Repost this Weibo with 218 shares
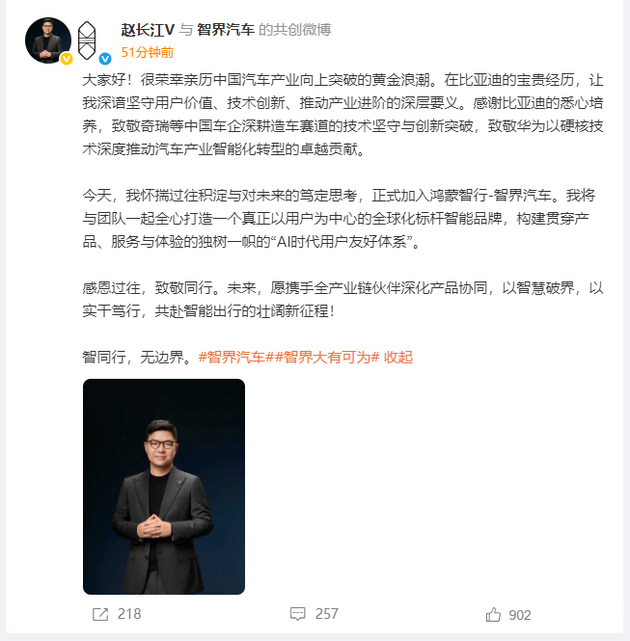 (x=116, y=614)
